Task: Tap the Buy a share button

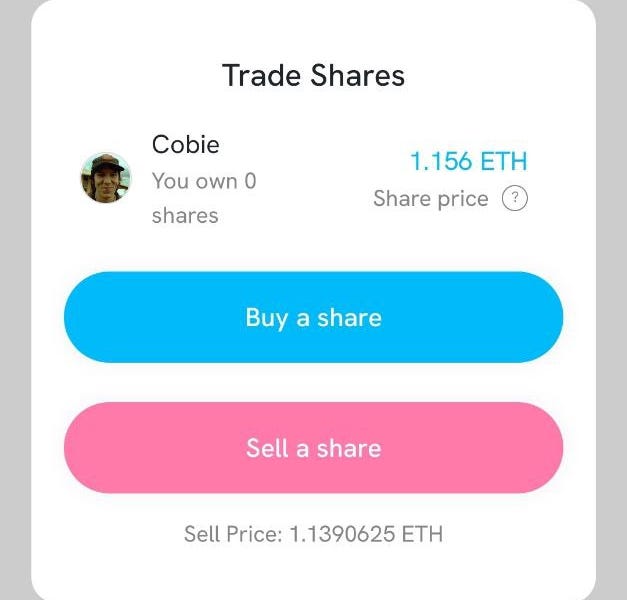Action: click(313, 318)
